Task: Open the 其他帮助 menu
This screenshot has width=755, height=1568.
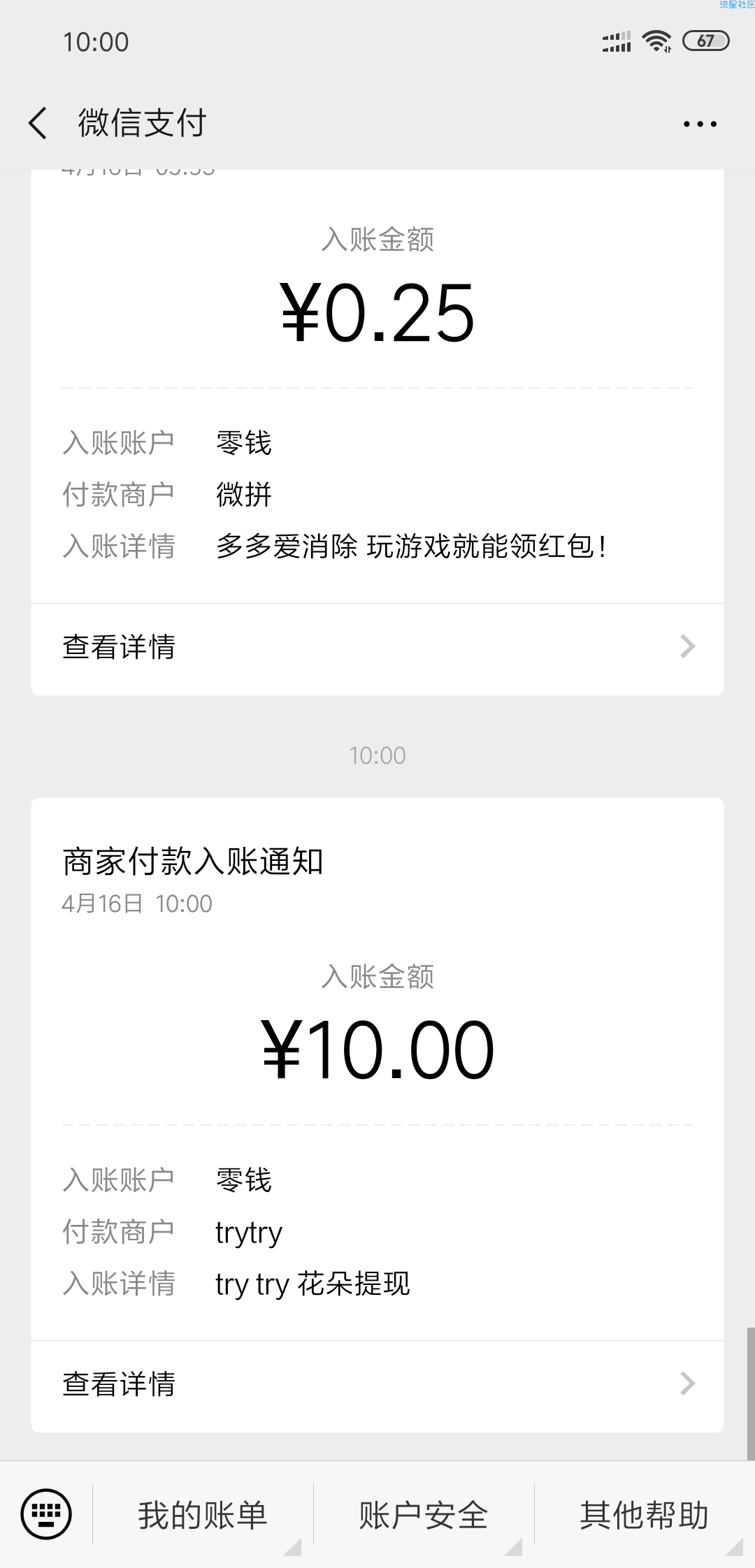Action: (645, 1514)
